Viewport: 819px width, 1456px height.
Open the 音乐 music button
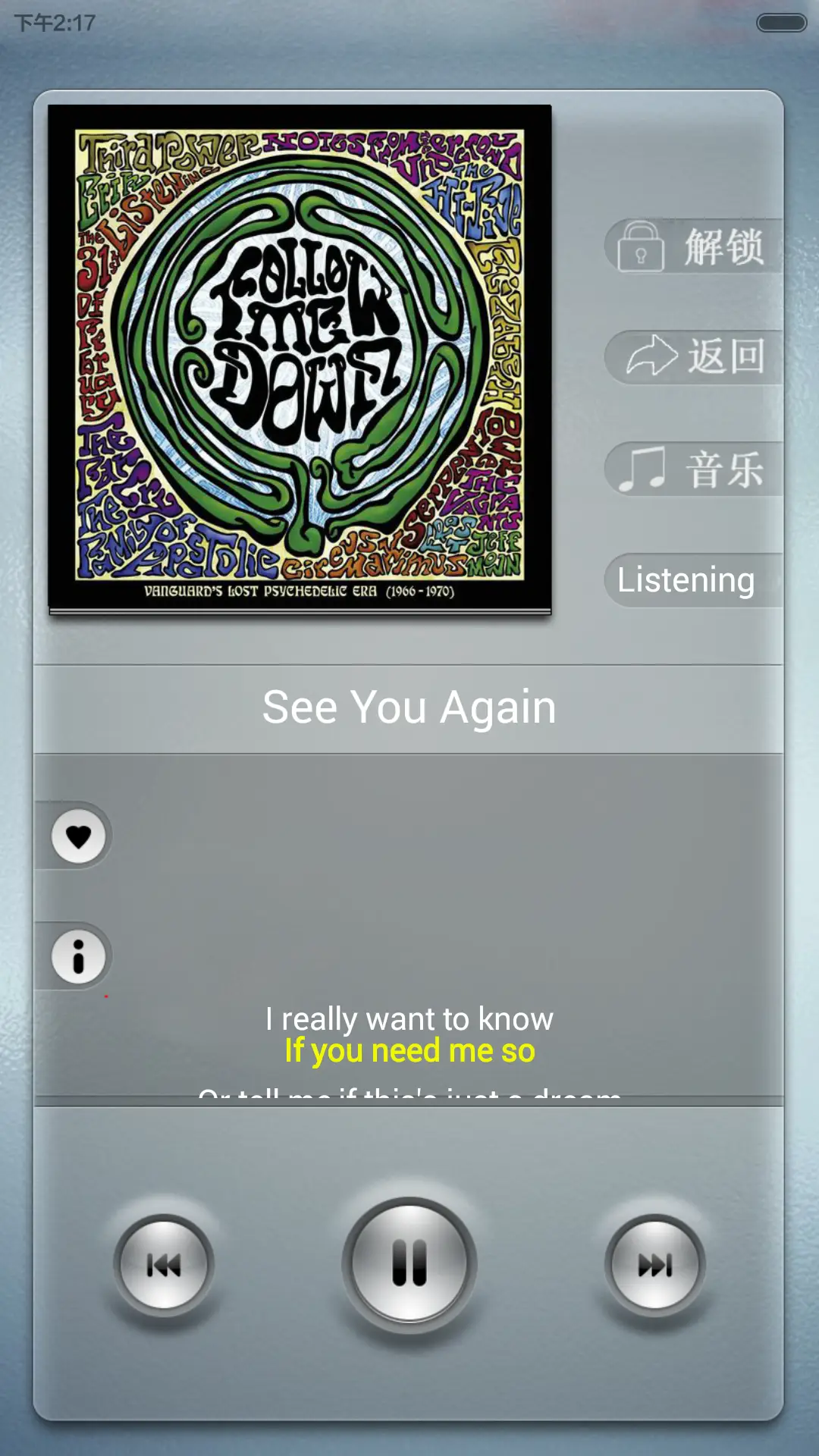(694, 469)
